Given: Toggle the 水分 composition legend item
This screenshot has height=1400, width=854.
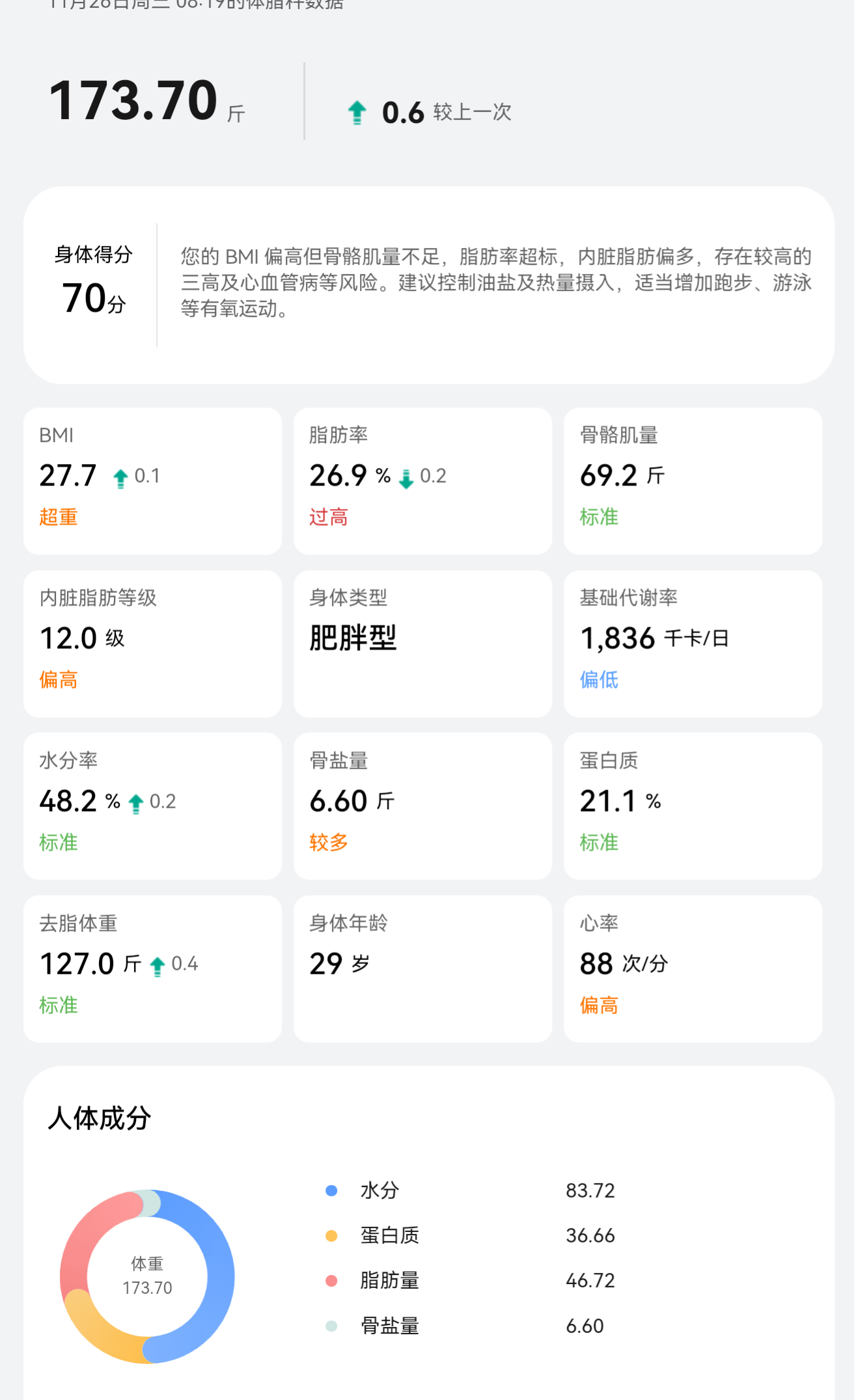Looking at the screenshot, I should 380,1190.
